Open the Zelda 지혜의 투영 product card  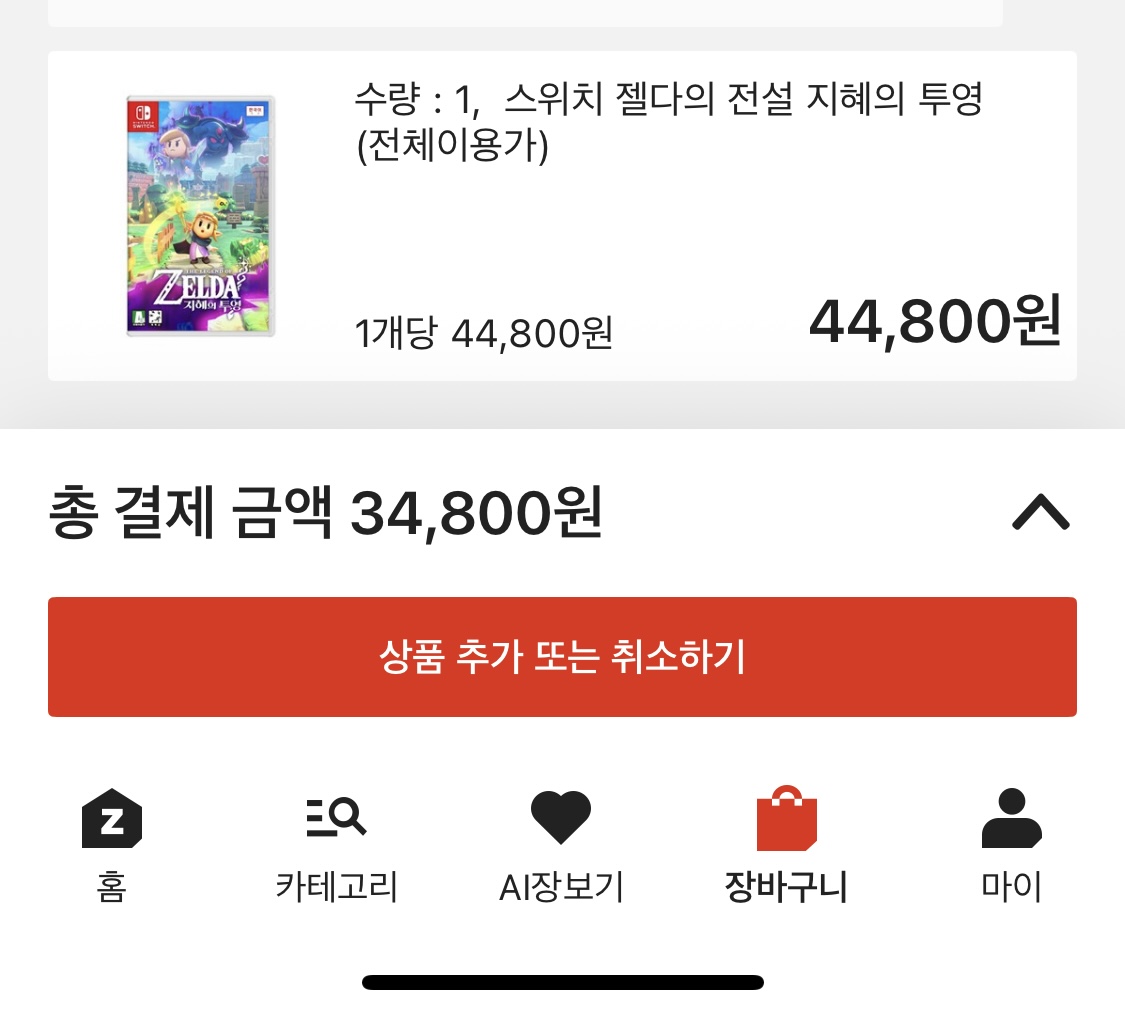tap(562, 216)
